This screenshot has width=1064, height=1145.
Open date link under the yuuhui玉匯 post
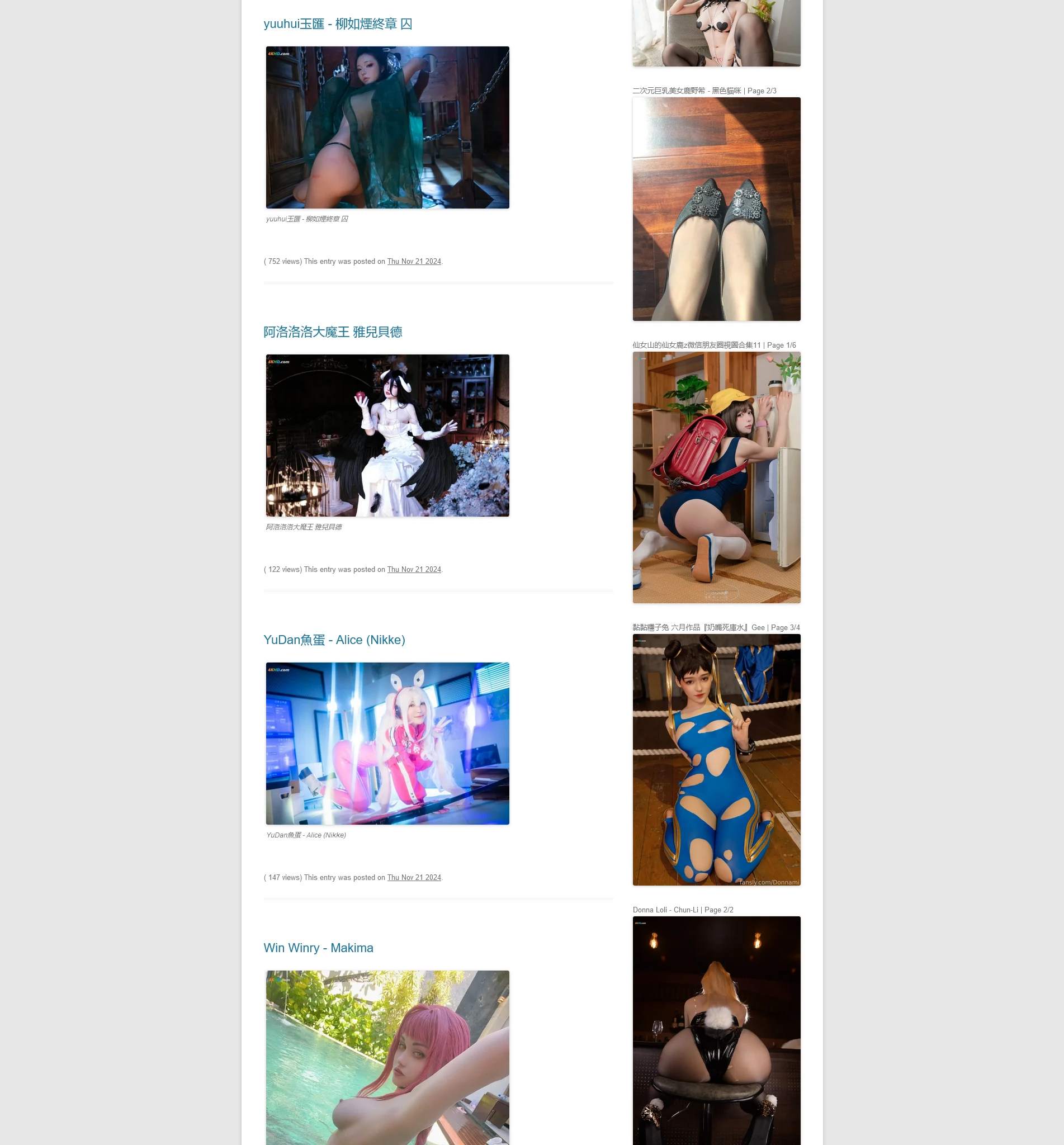pyautogui.click(x=413, y=262)
